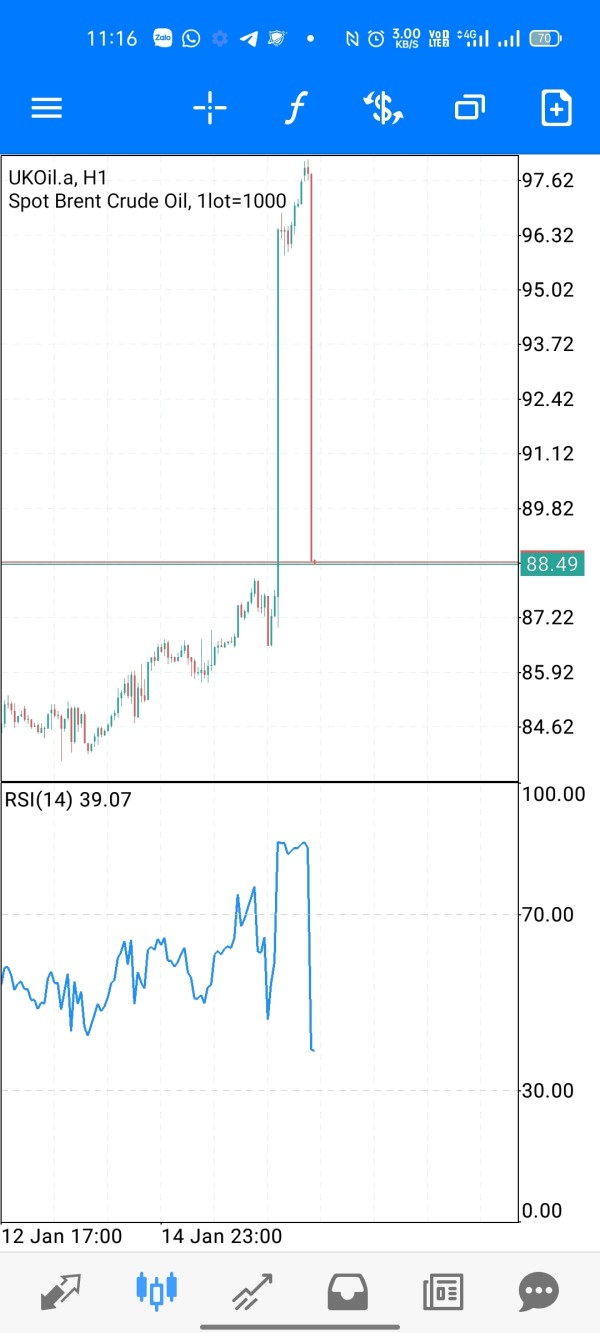Open the News tab
This screenshot has height=1333, width=600.
click(x=443, y=1292)
